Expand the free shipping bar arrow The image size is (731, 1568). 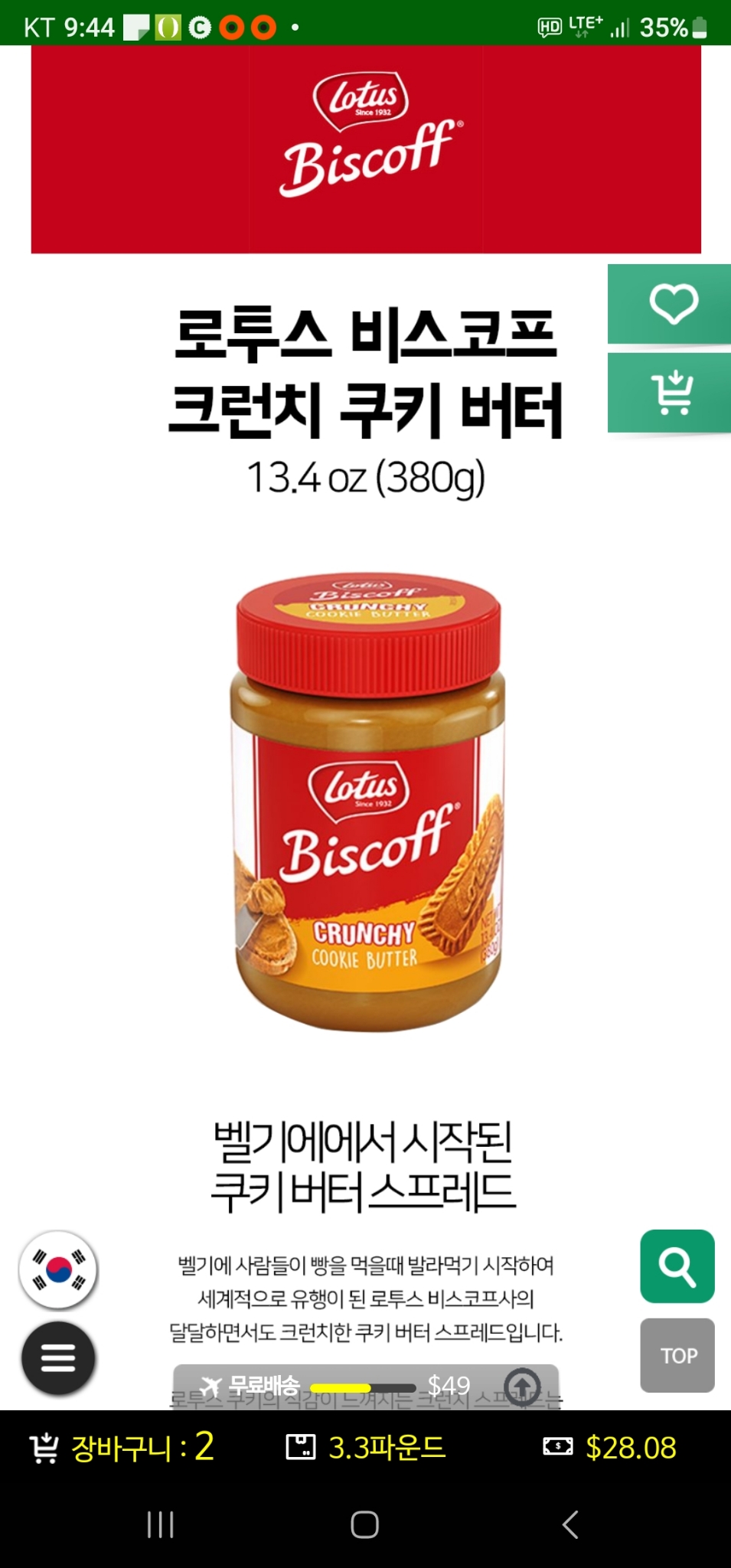(522, 1385)
